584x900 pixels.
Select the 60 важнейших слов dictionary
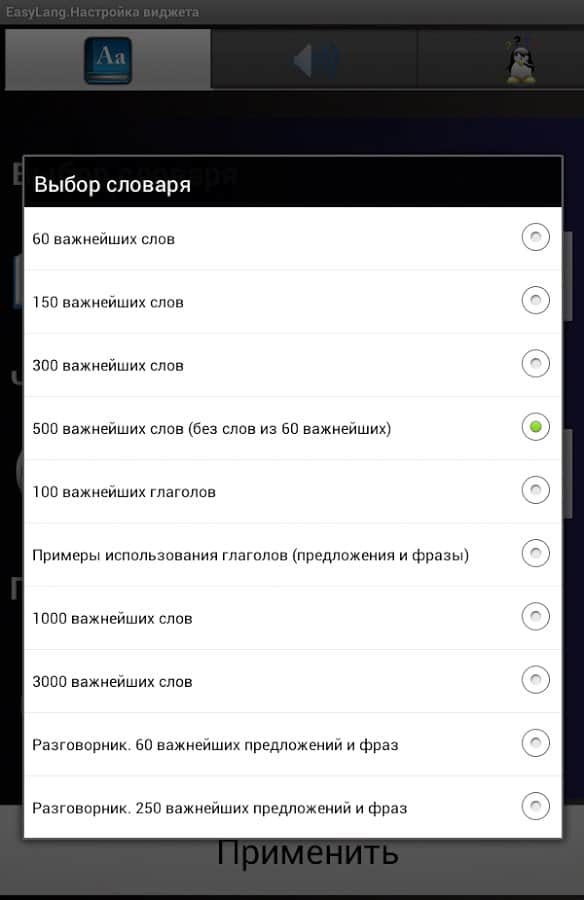tap(292, 238)
